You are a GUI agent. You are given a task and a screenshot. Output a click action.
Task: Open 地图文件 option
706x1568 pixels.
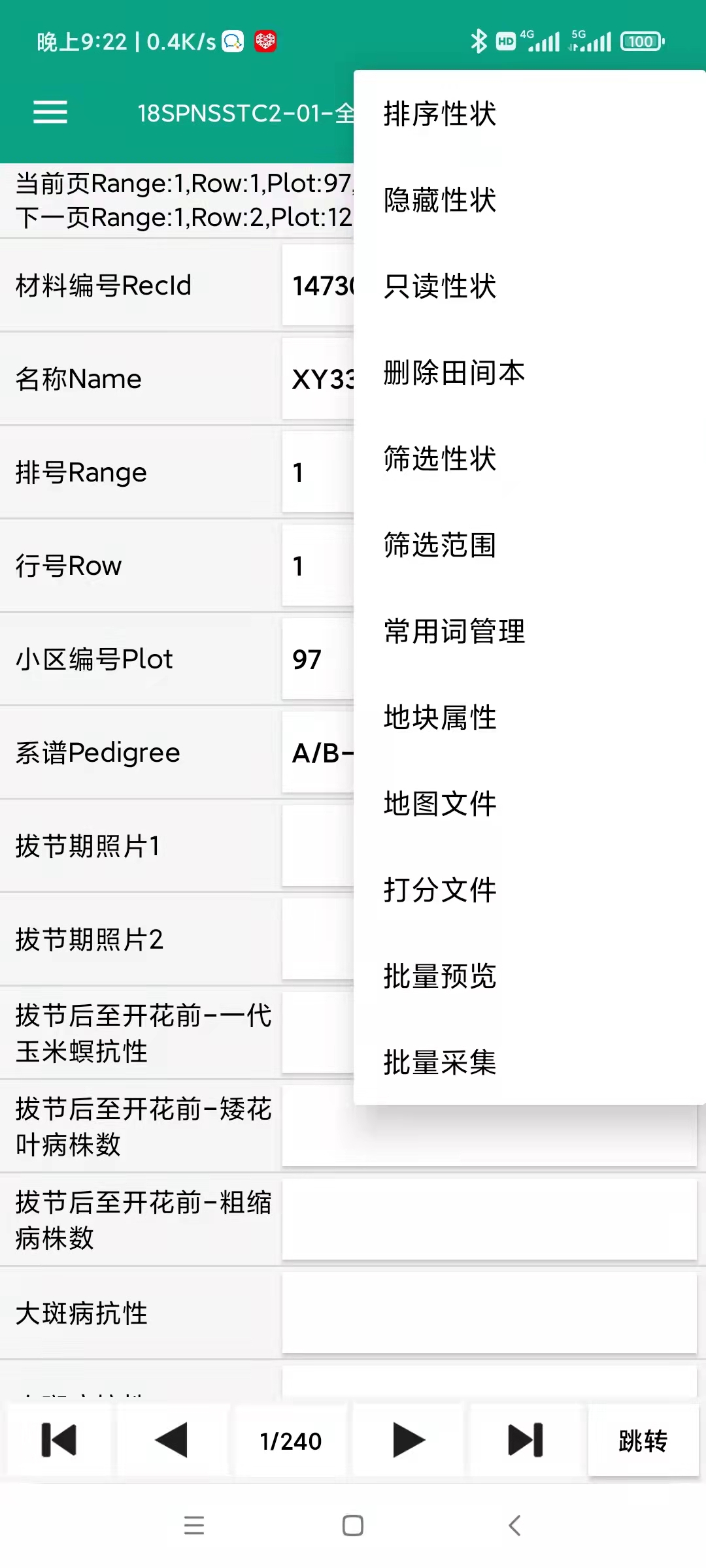(x=529, y=804)
